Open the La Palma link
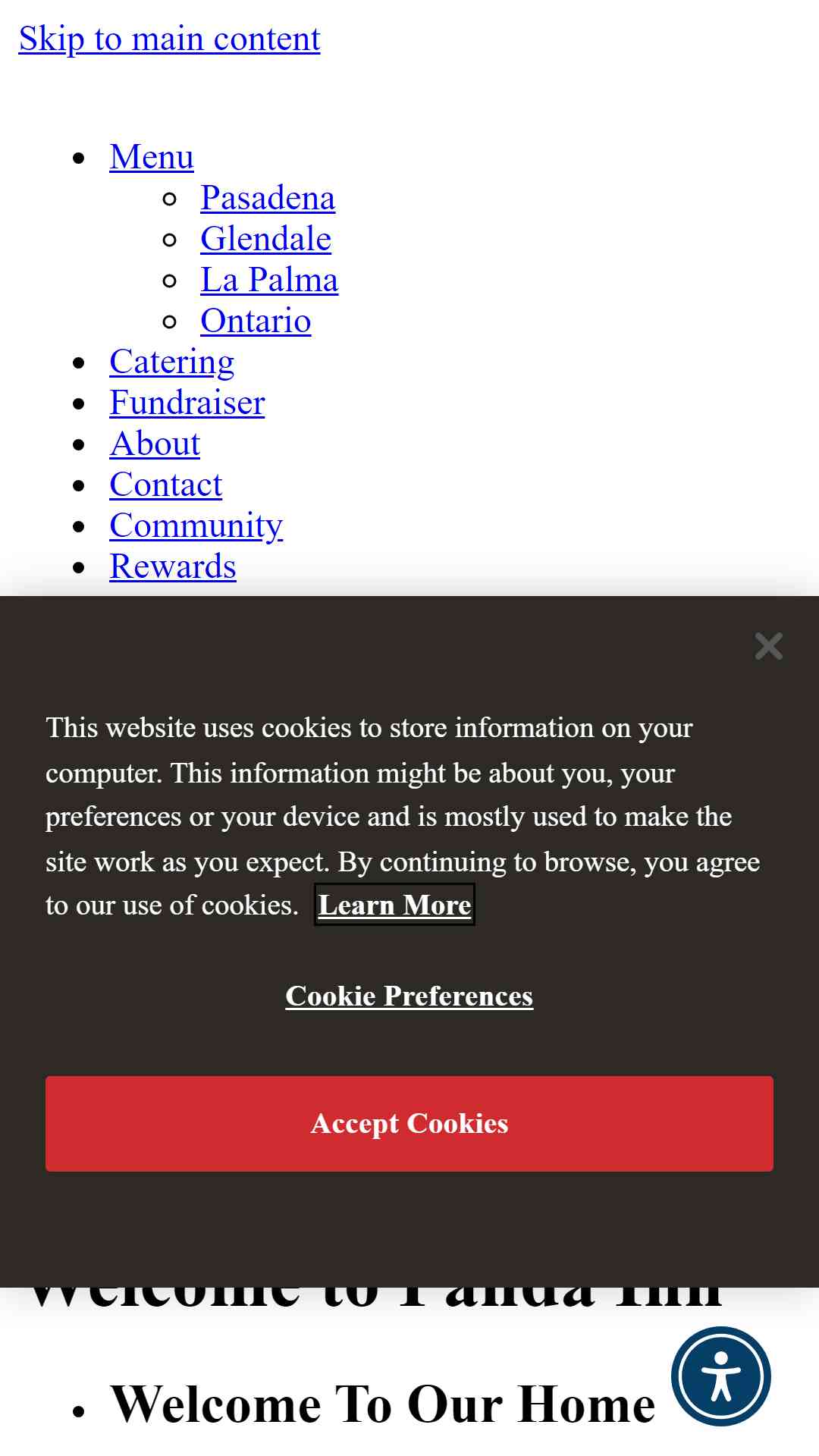 269,280
